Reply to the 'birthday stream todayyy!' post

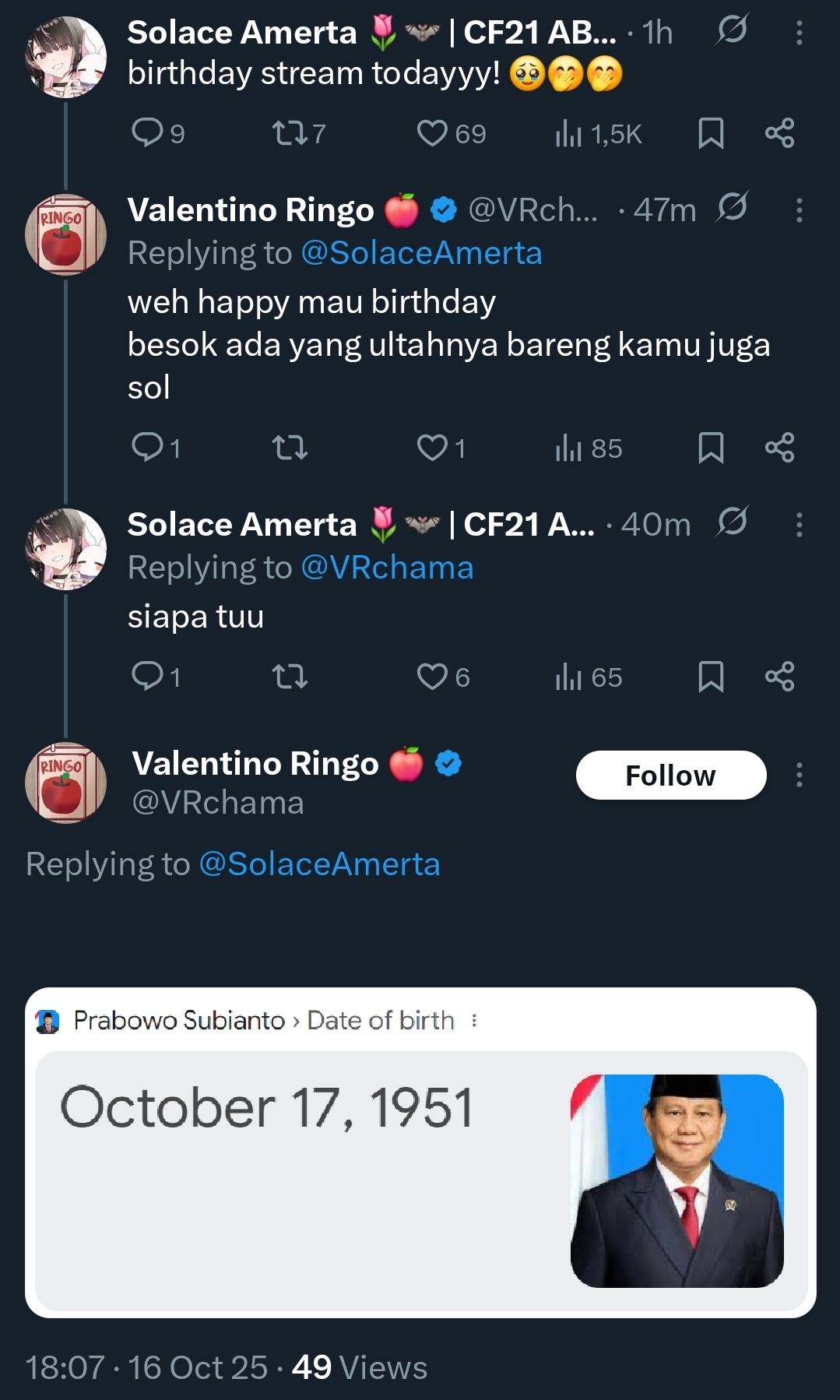(146, 132)
